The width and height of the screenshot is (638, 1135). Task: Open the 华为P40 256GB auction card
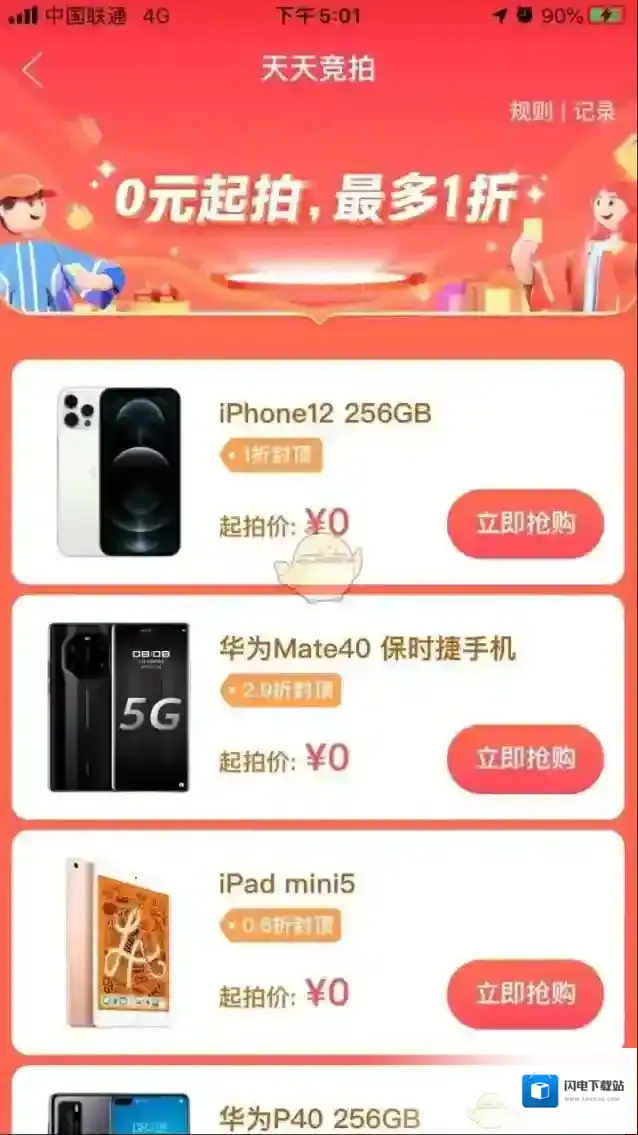(x=320, y=1116)
